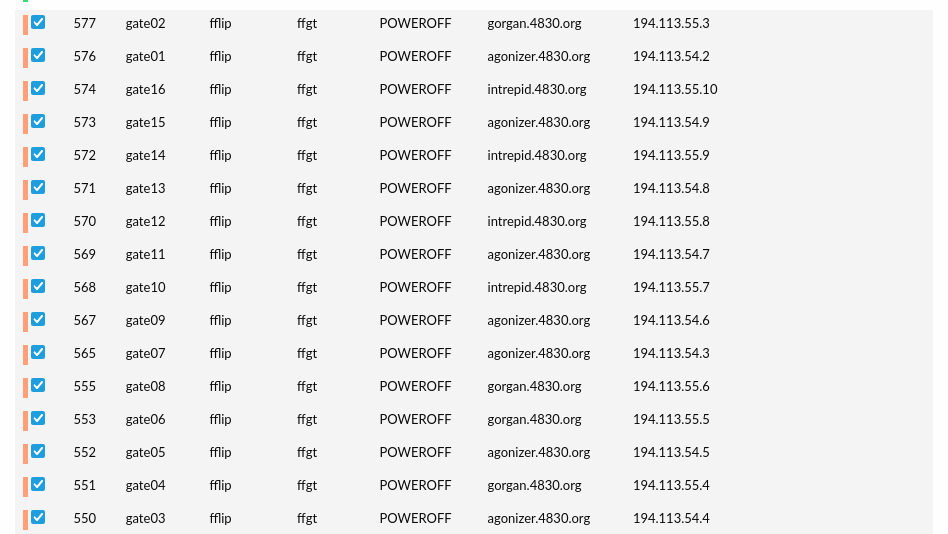The image size is (948, 534).
Task: Untick gate09 checkbox
Action: [38, 319]
